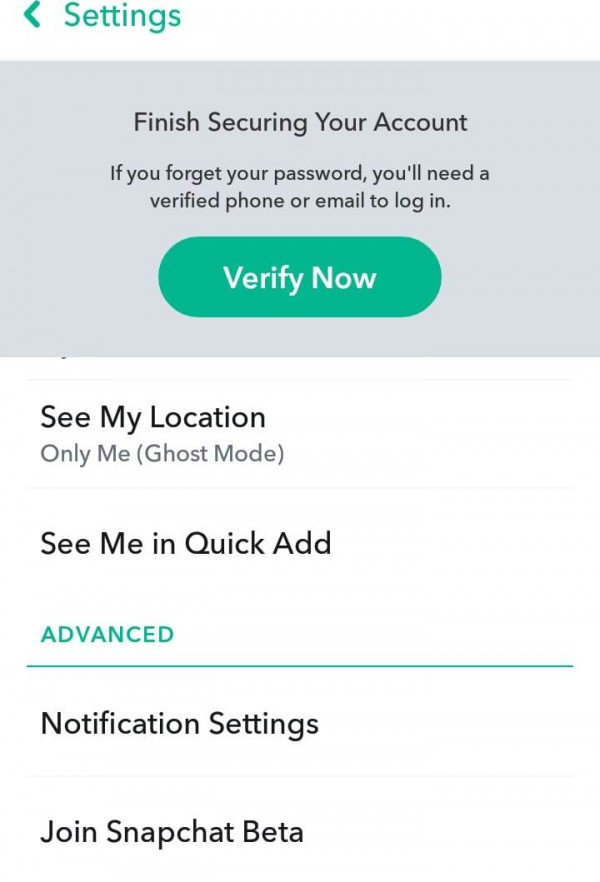Open Notification Settings

coord(299,723)
